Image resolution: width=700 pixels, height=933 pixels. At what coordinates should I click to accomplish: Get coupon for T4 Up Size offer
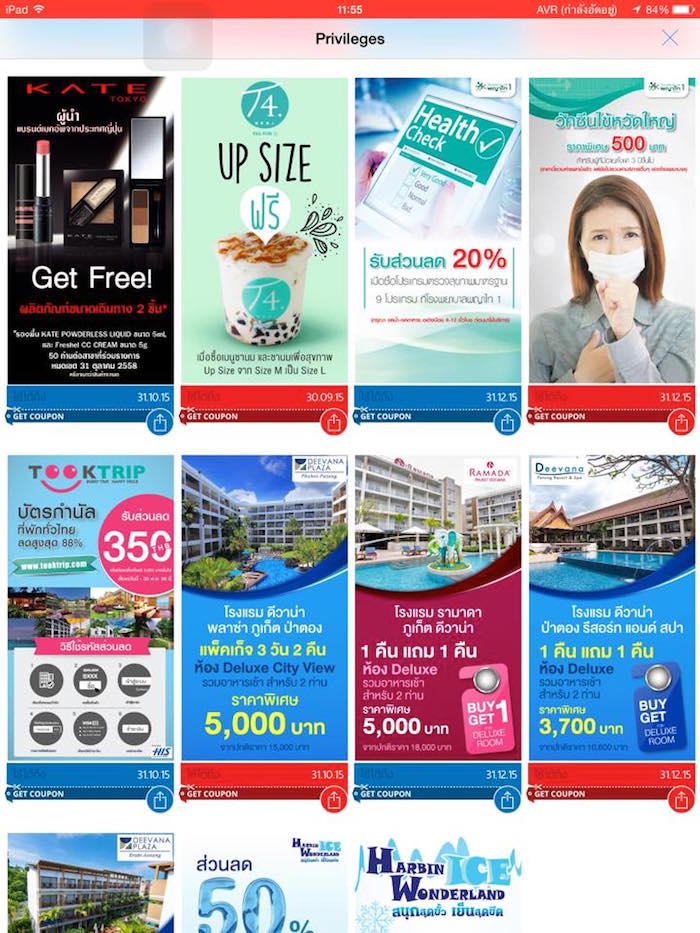pyautogui.click(x=213, y=416)
